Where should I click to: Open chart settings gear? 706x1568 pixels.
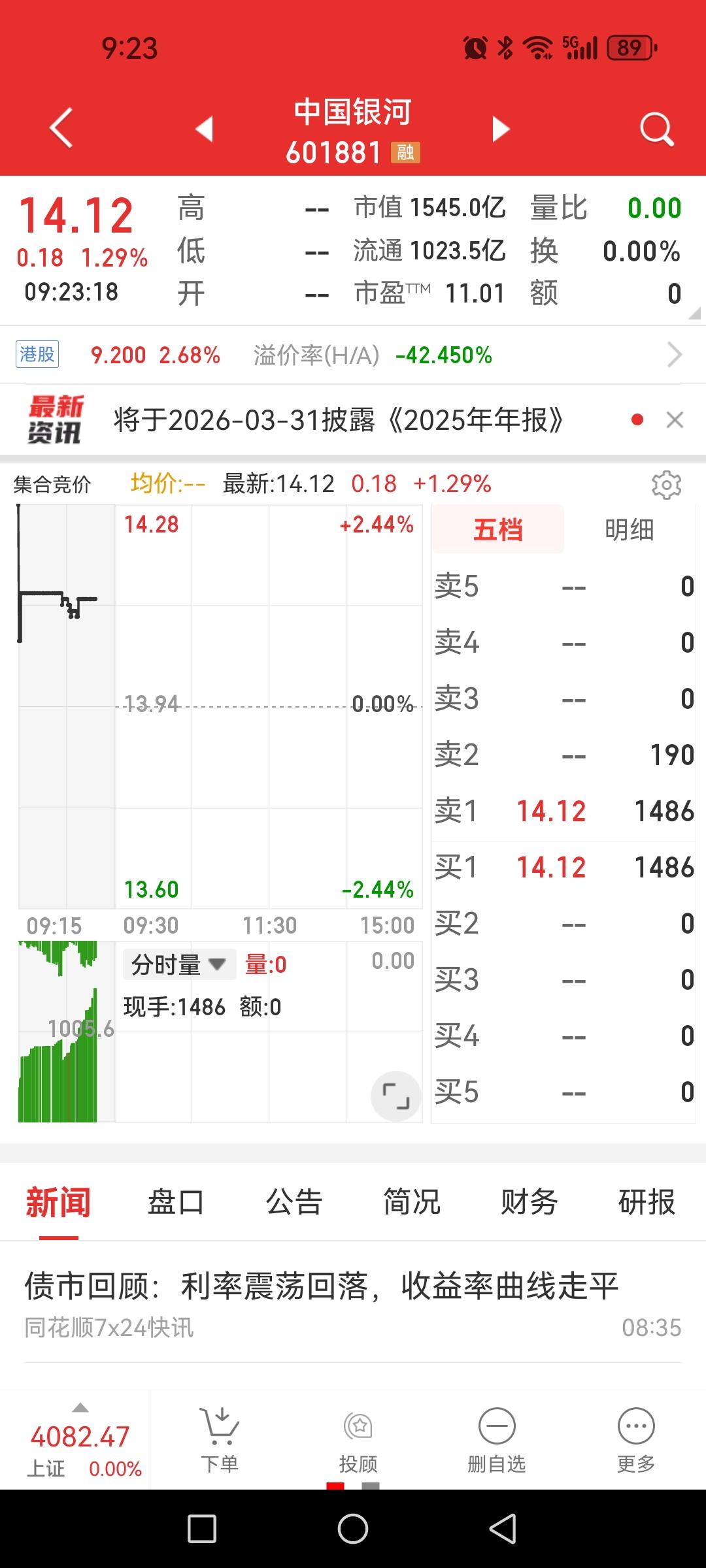click(666, 486)
